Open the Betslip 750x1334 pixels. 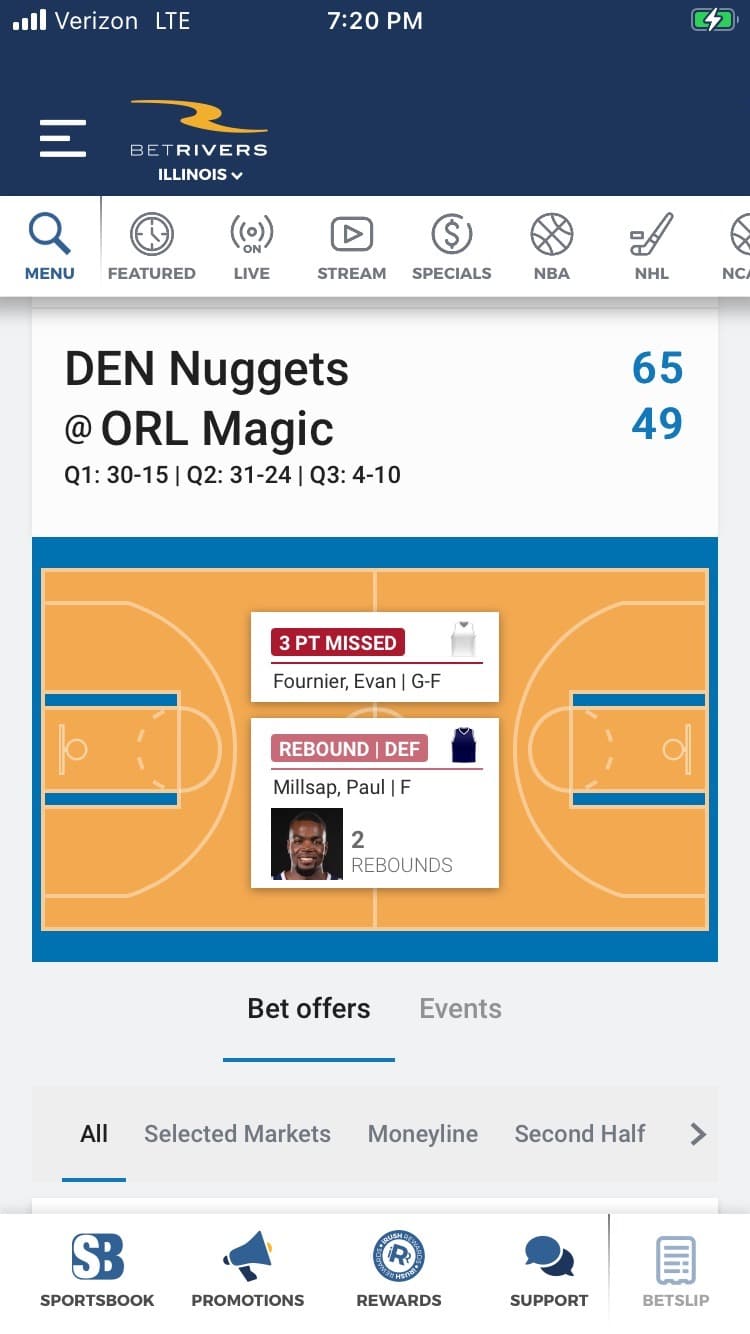[x=676, y=1271]
